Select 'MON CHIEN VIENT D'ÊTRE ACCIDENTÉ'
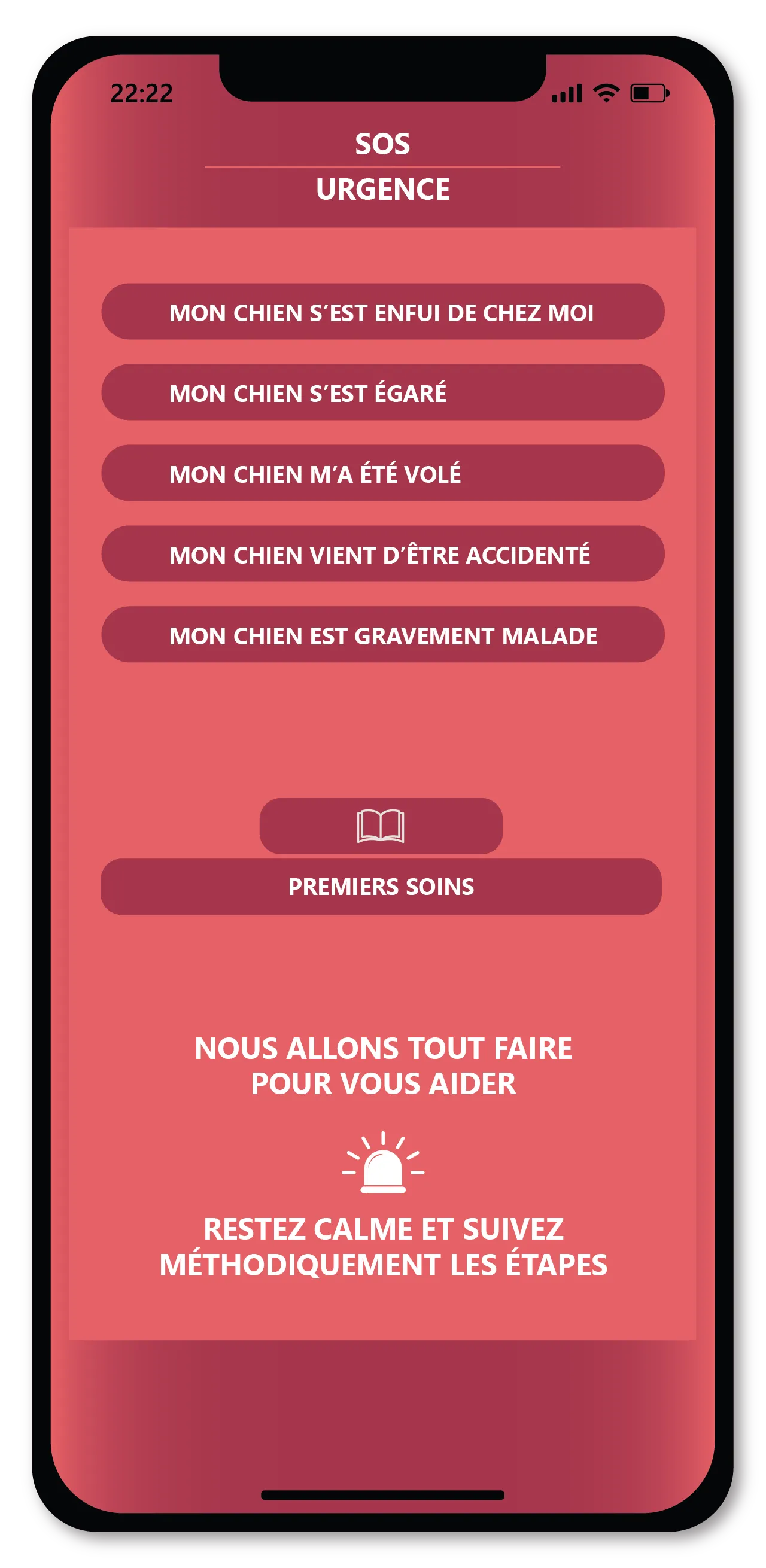This screenshot has width=766, height=1568. pyautogui.click(x=383, y=556)
